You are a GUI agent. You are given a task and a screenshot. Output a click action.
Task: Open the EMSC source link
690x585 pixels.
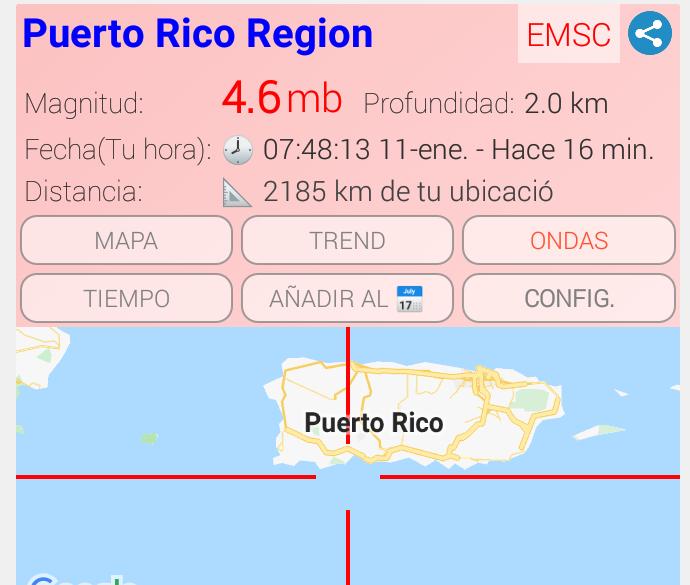click(x=568, y=35)
